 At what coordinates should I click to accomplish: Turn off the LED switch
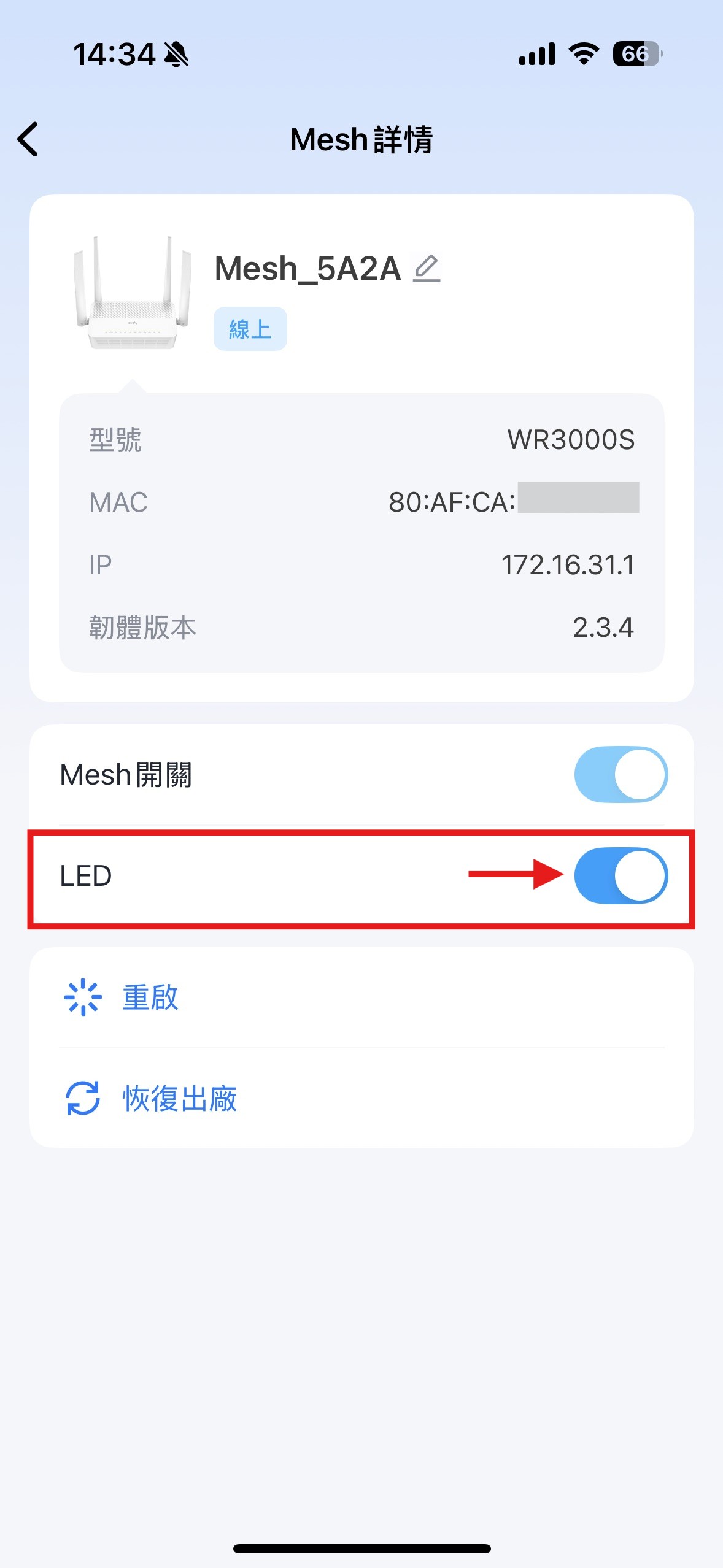coord(621,875)
